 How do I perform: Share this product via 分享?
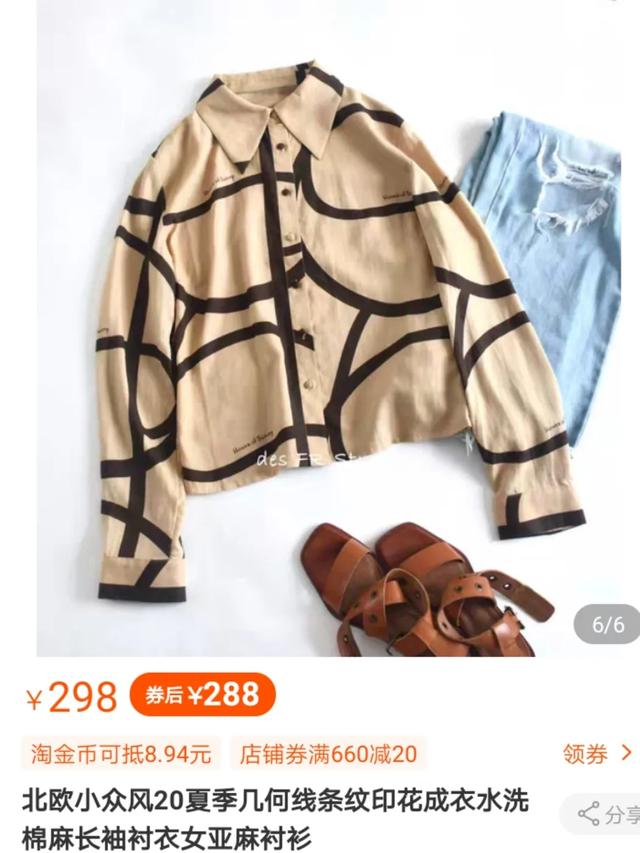(604, 814)
